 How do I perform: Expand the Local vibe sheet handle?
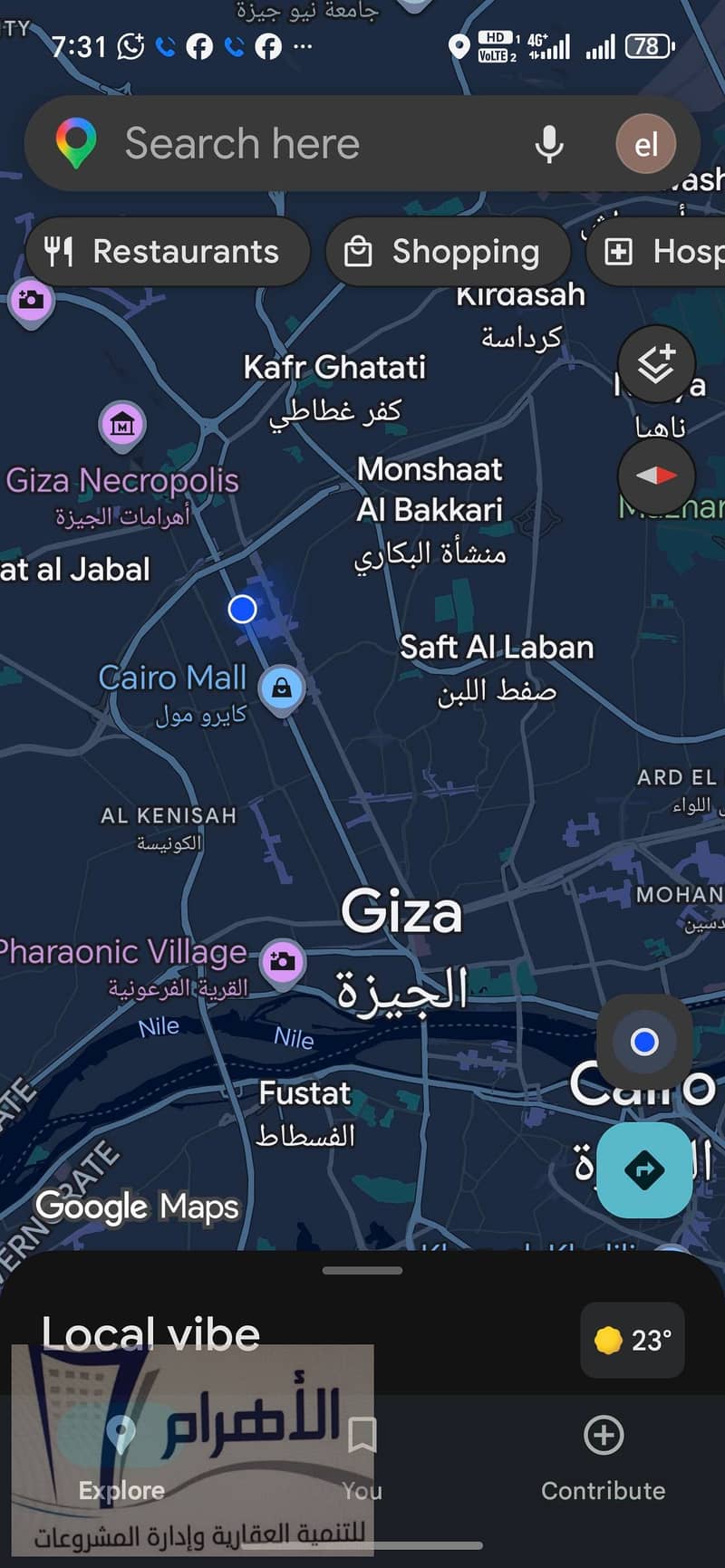tap(362, 1270)
